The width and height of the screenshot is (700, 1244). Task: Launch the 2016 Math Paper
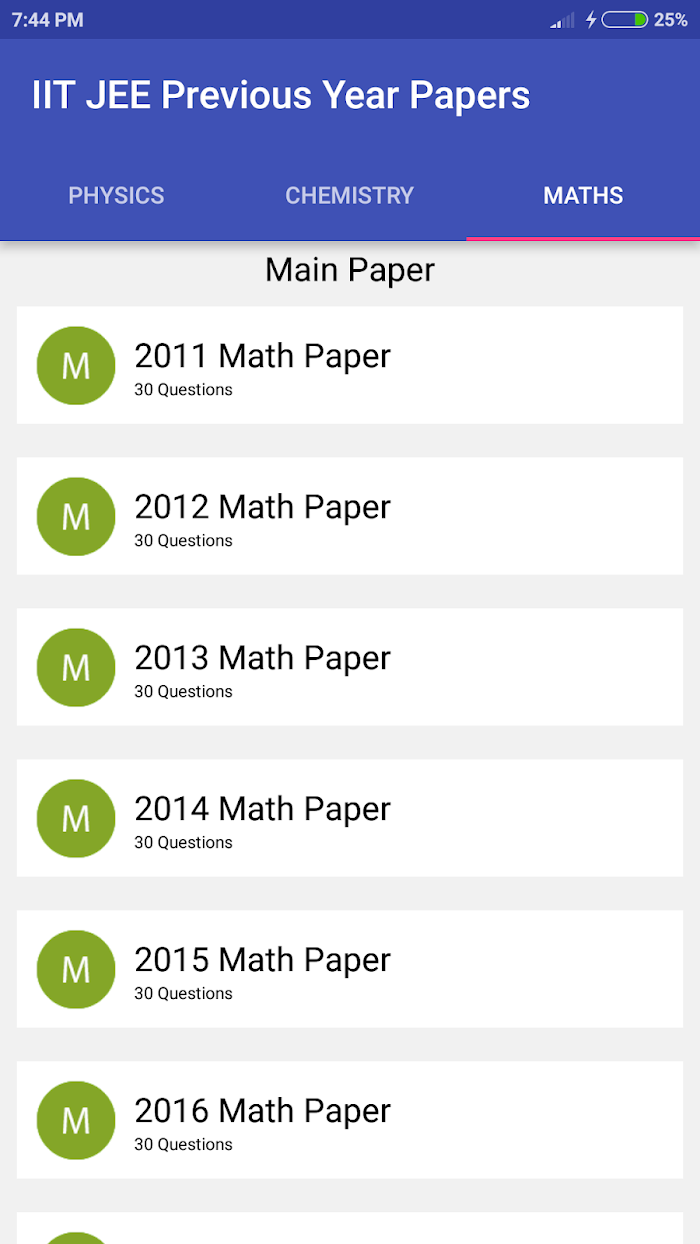pyautogui.click(x=350, y=1120)
